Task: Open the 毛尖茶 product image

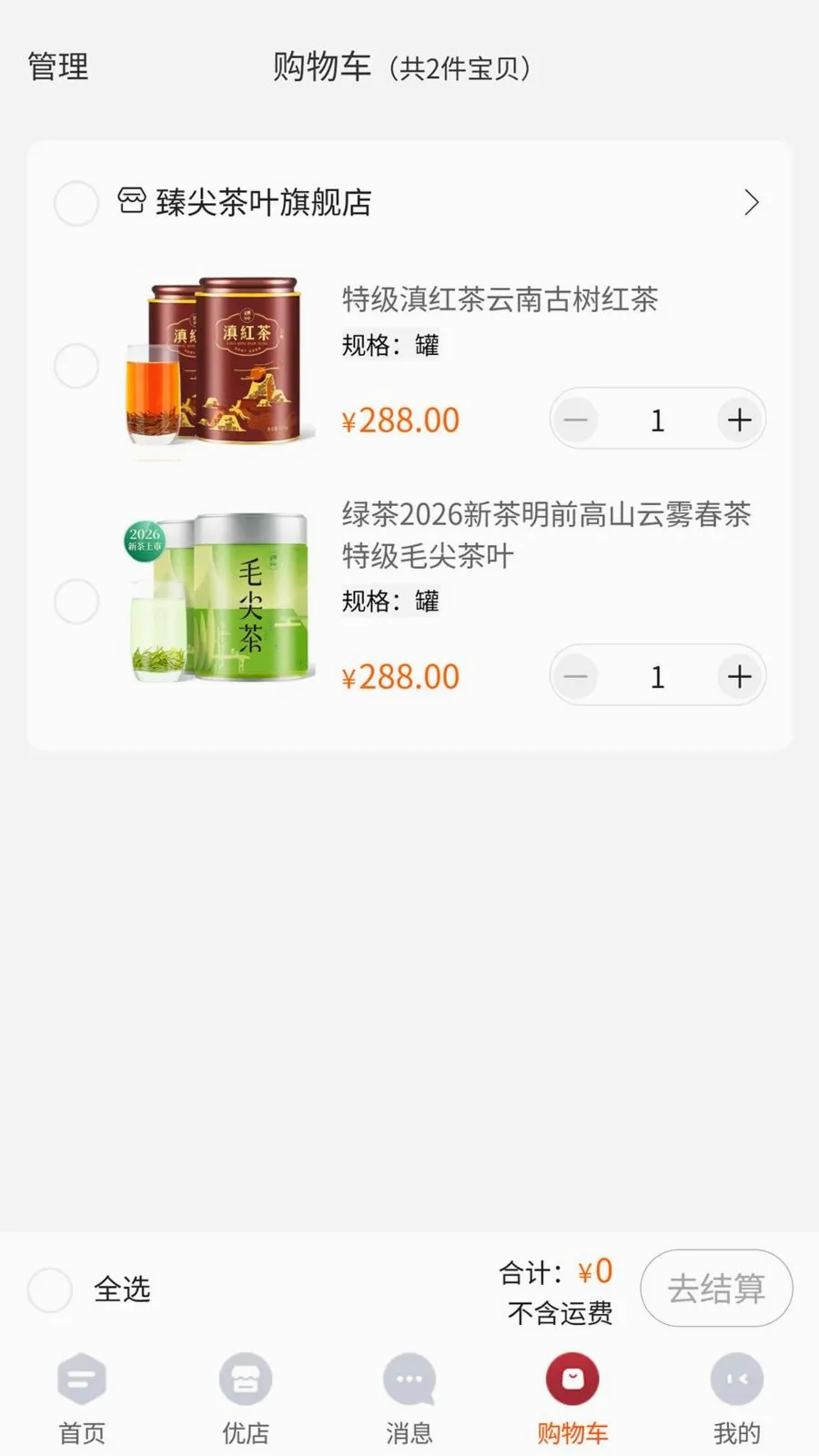Action: (219, 599)
